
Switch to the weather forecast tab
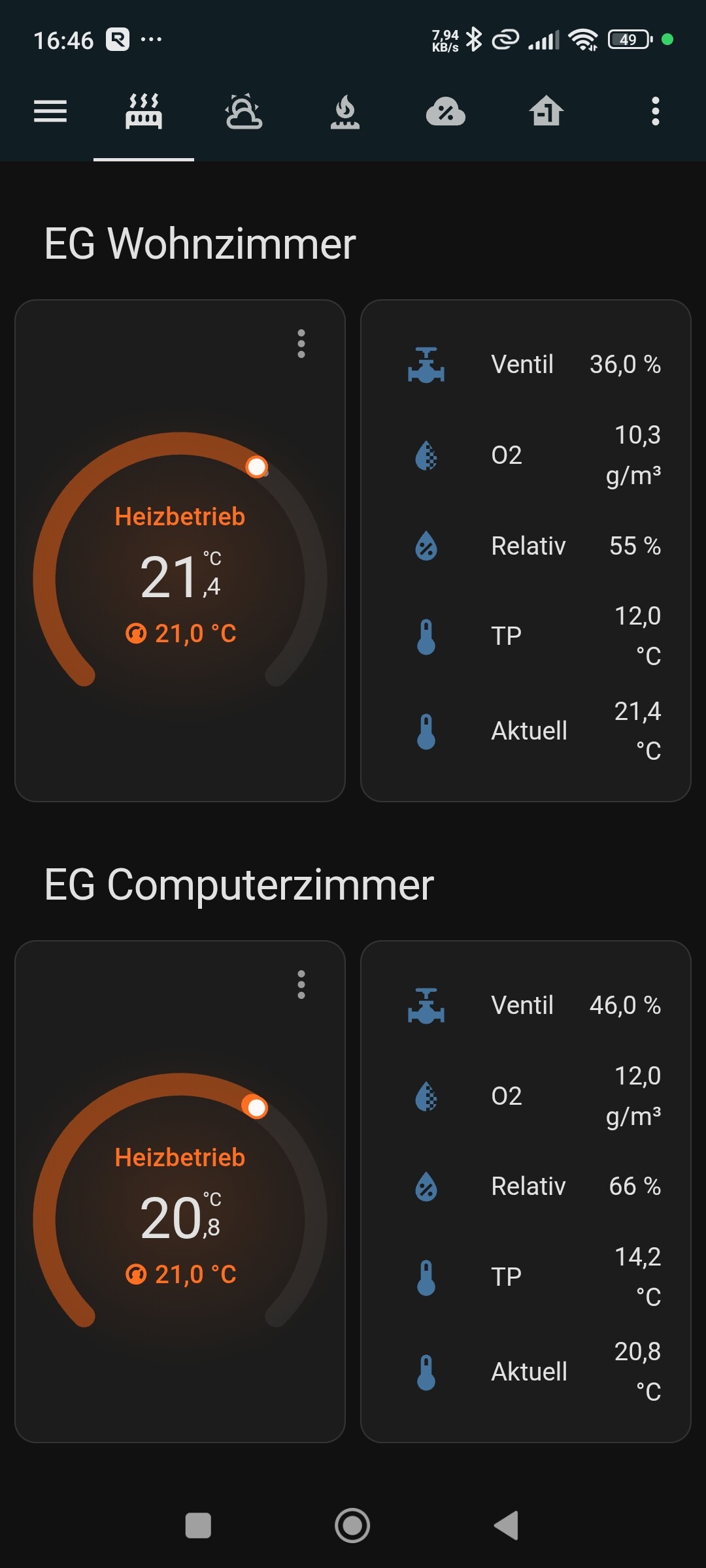click(244, 111)
